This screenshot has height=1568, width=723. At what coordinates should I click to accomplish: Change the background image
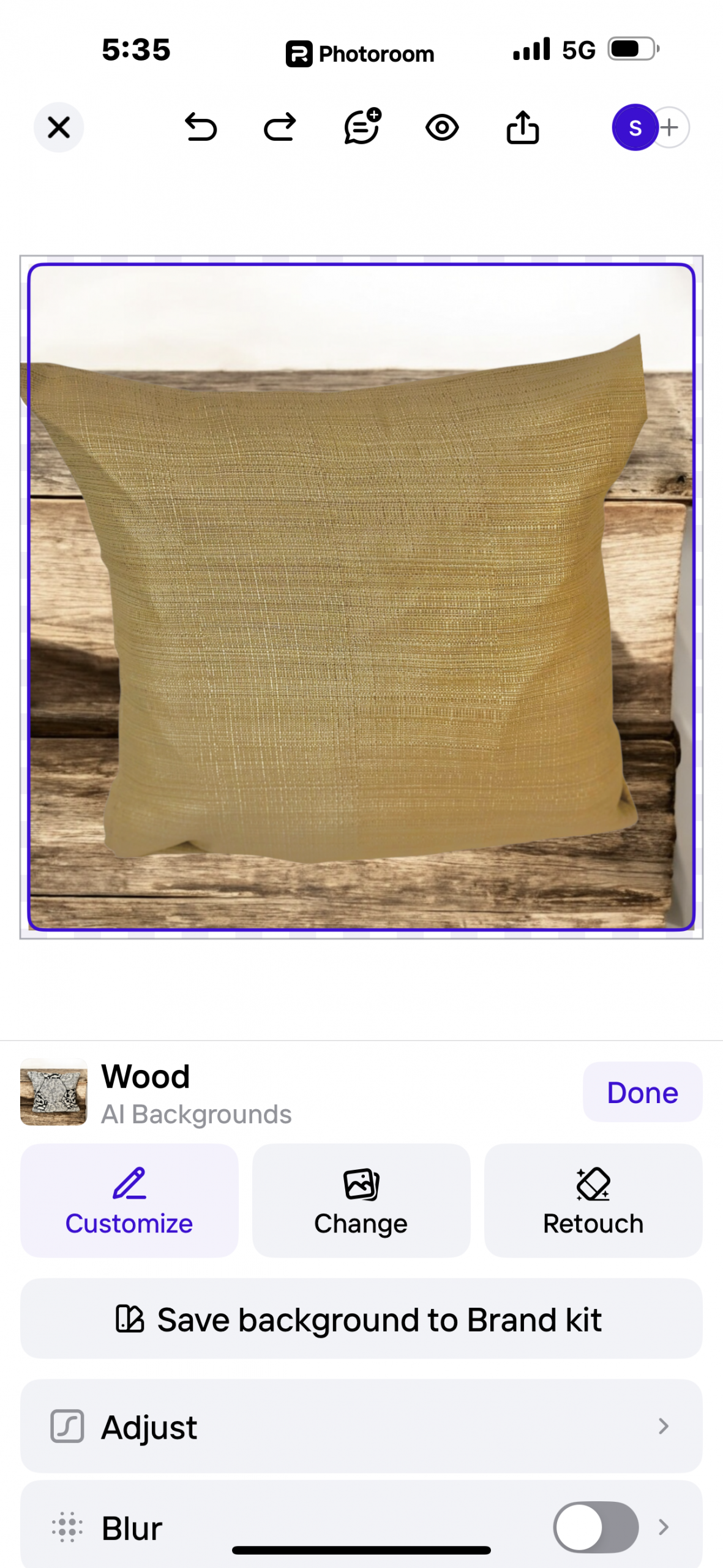[361, 1200]
